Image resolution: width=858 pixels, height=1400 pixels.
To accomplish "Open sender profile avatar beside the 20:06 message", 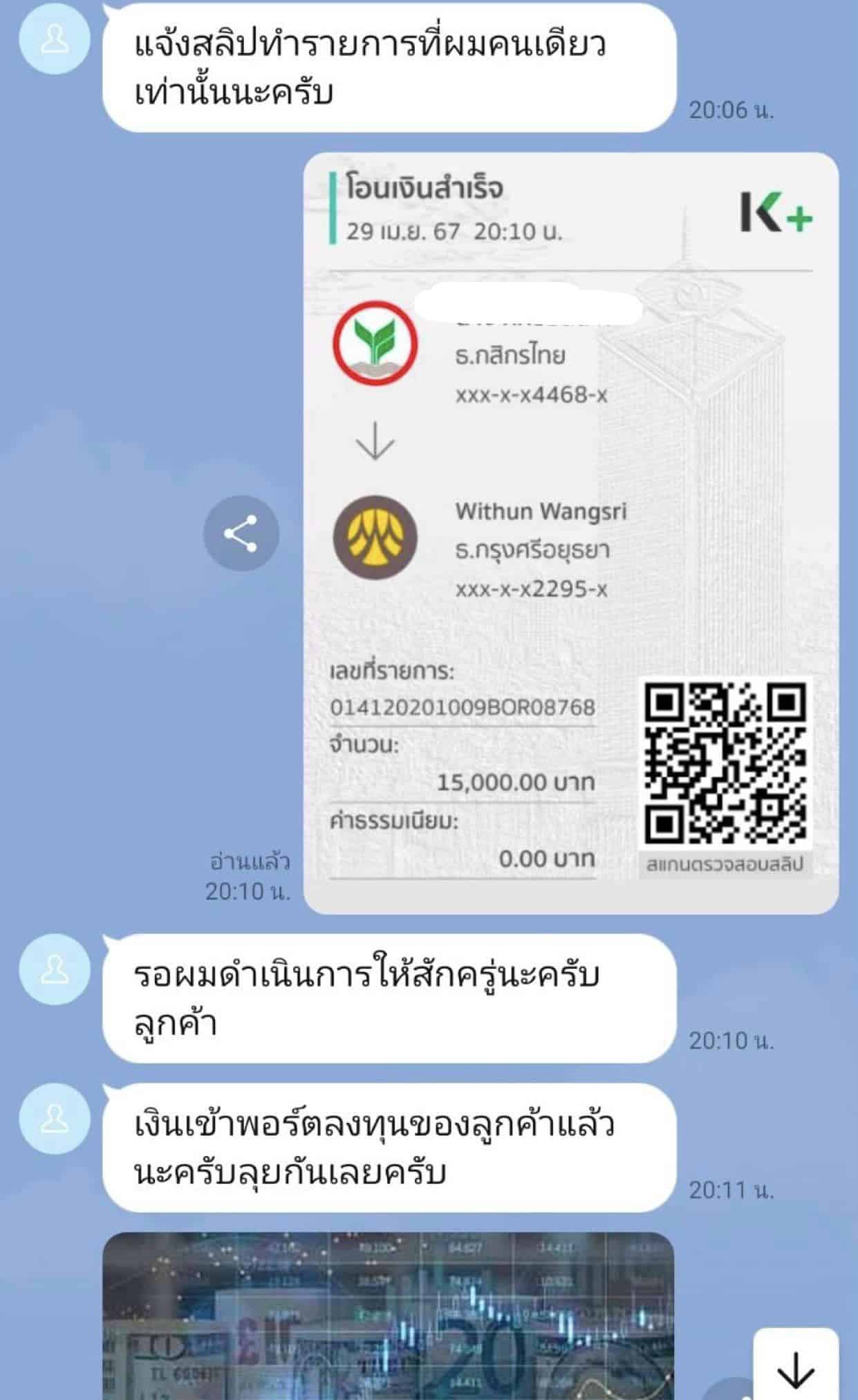I will pos(55,39).
